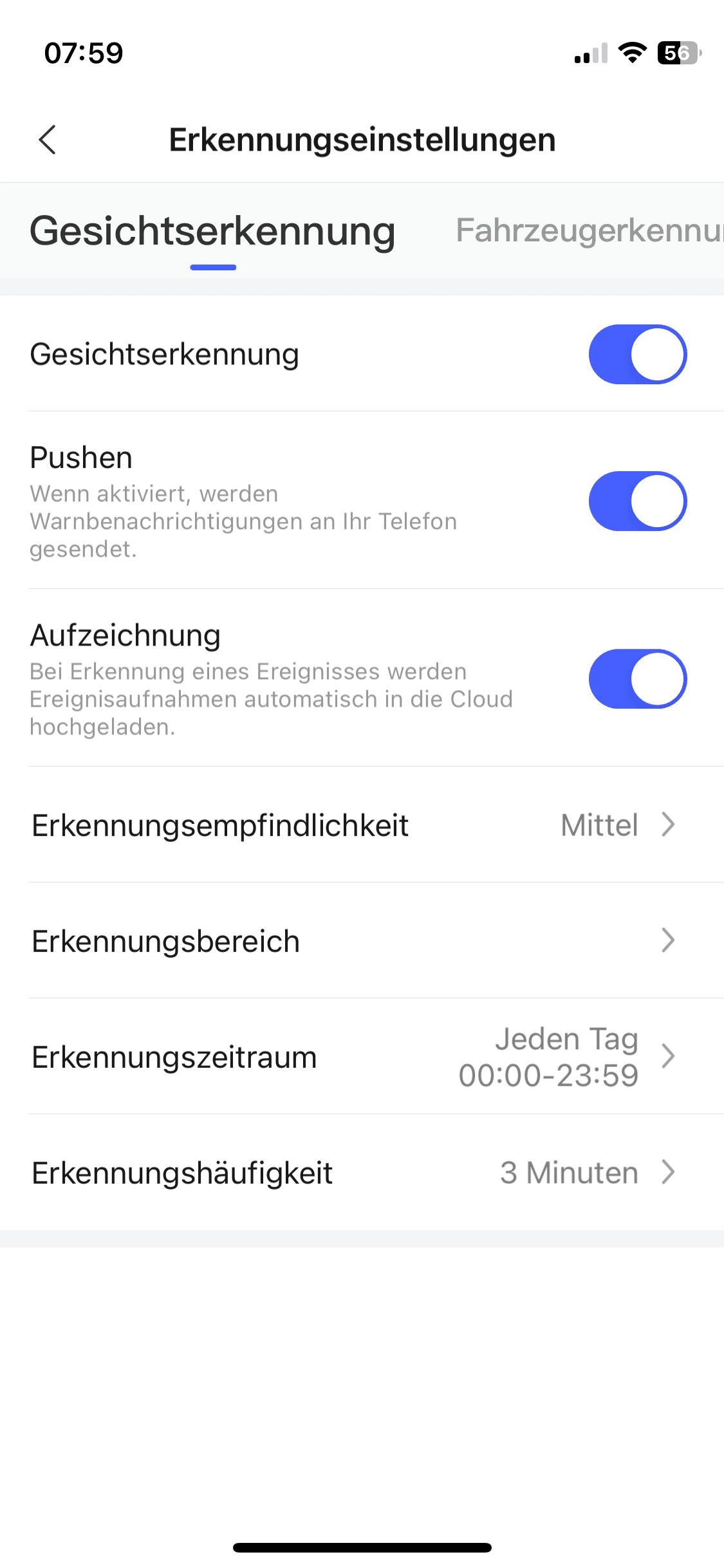Screen dimensions: 724x1568
Task: Change the Erkennungszeitraum schedule
Action: [x=362, y=1057]
